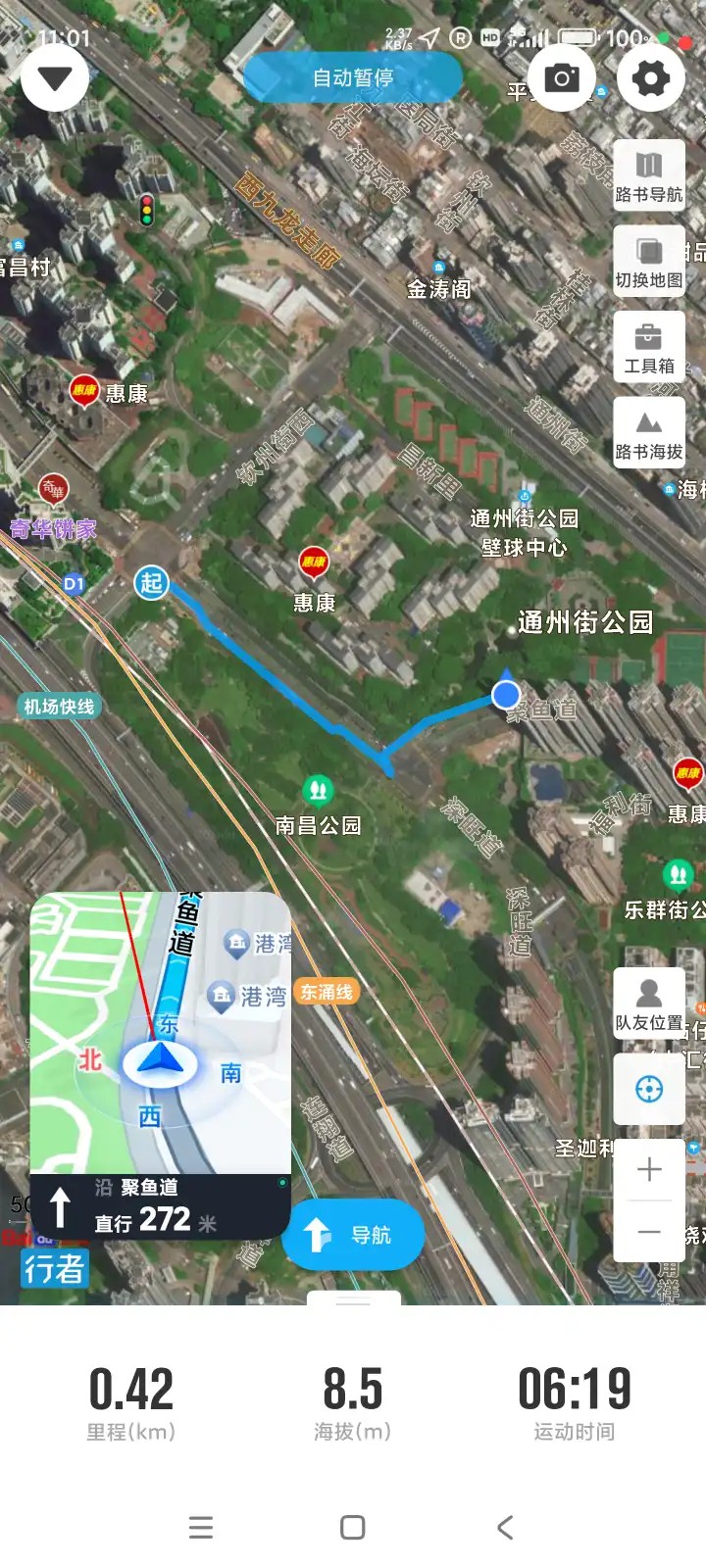The width and height of the screenshot is (706, 1568).
Task: Tap the 自动暂停 auto-pause button
Action: pyautogui.click(x=353, y=77)
